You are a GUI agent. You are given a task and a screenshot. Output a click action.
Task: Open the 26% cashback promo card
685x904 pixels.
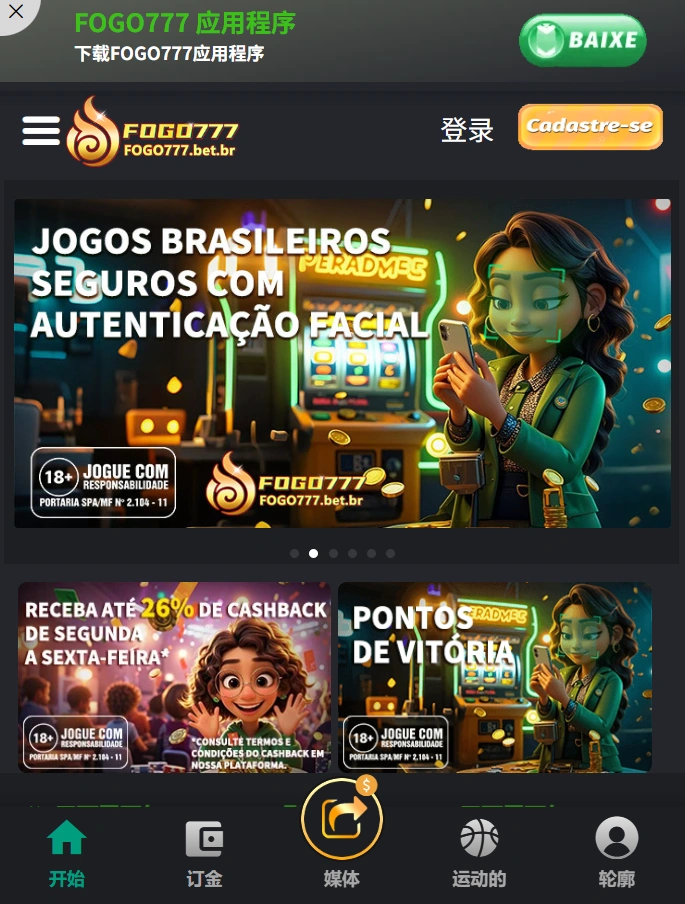point(174,677)
